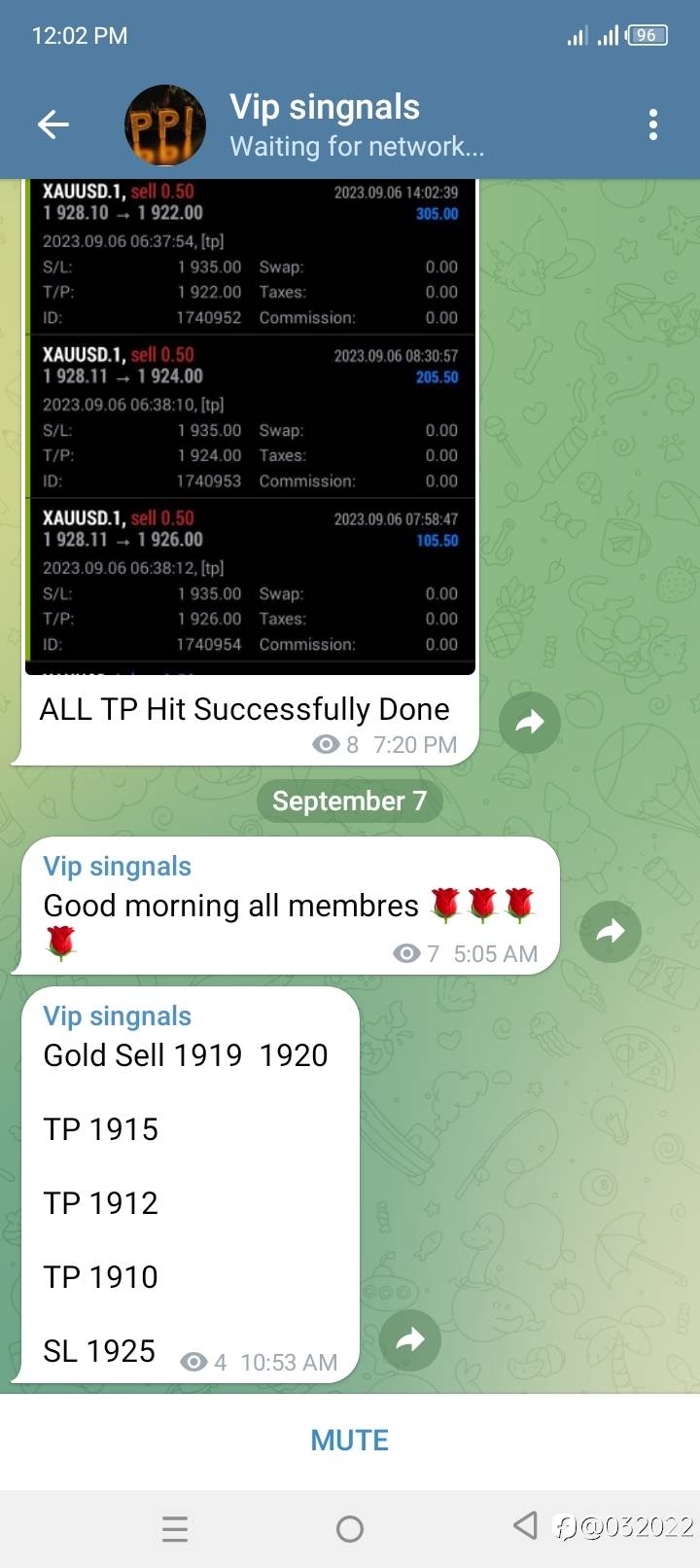Forward the Gold Sell 1919 1920 signal
The height and width of the screenshot is (1568, 700).
click(409, 1340)
